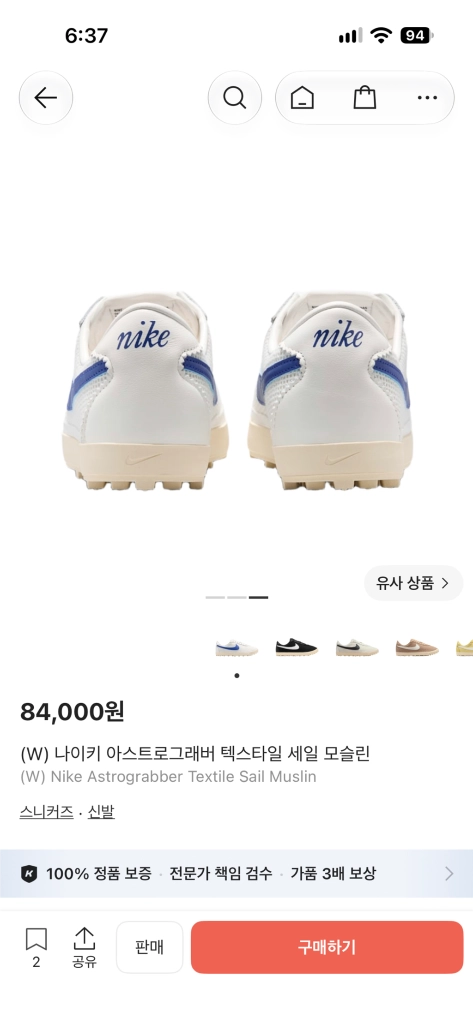473x1024 pixels.
Task: Go back with the arrow button
Action: tap(46, 98)
